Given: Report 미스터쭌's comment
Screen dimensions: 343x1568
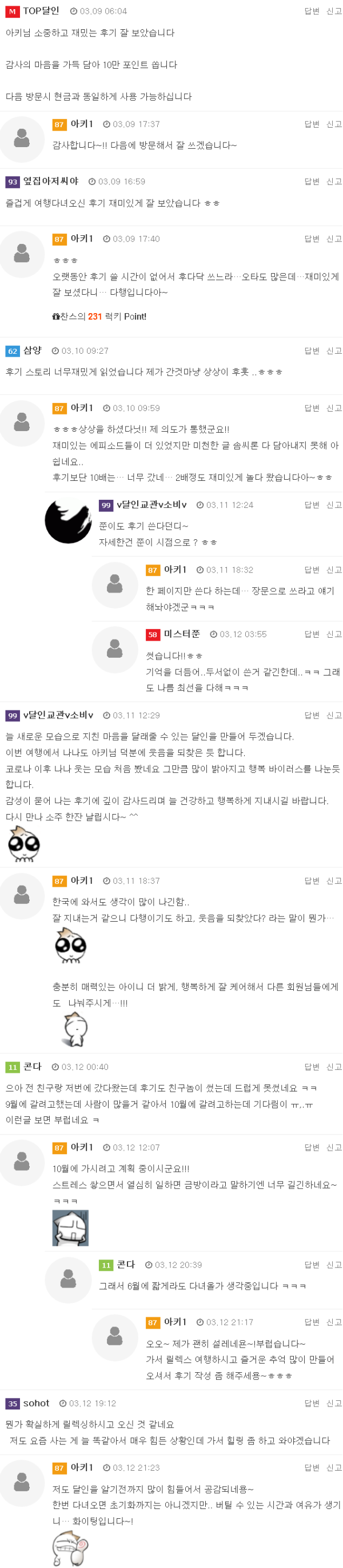Looking at the screenshot, I should (334, 634).
